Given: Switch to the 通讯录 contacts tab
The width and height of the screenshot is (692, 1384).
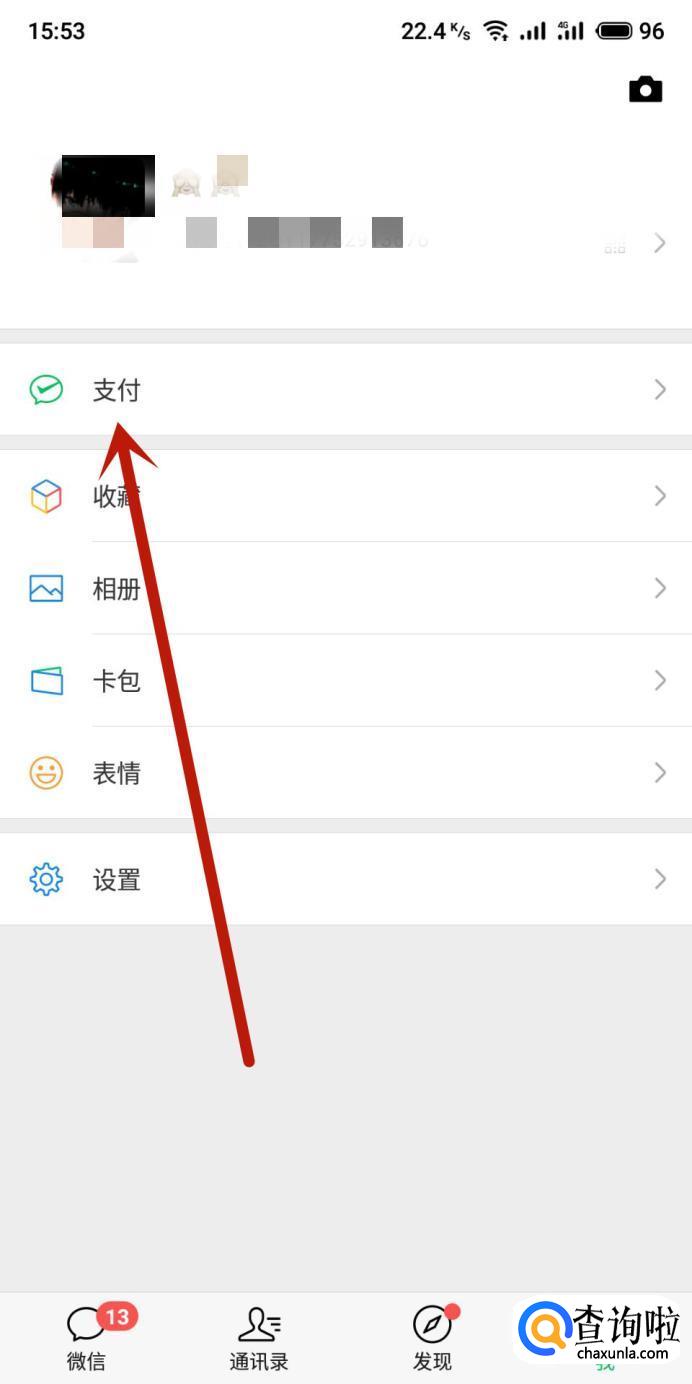Looking at the screenshot, I should coord(259,1338).
